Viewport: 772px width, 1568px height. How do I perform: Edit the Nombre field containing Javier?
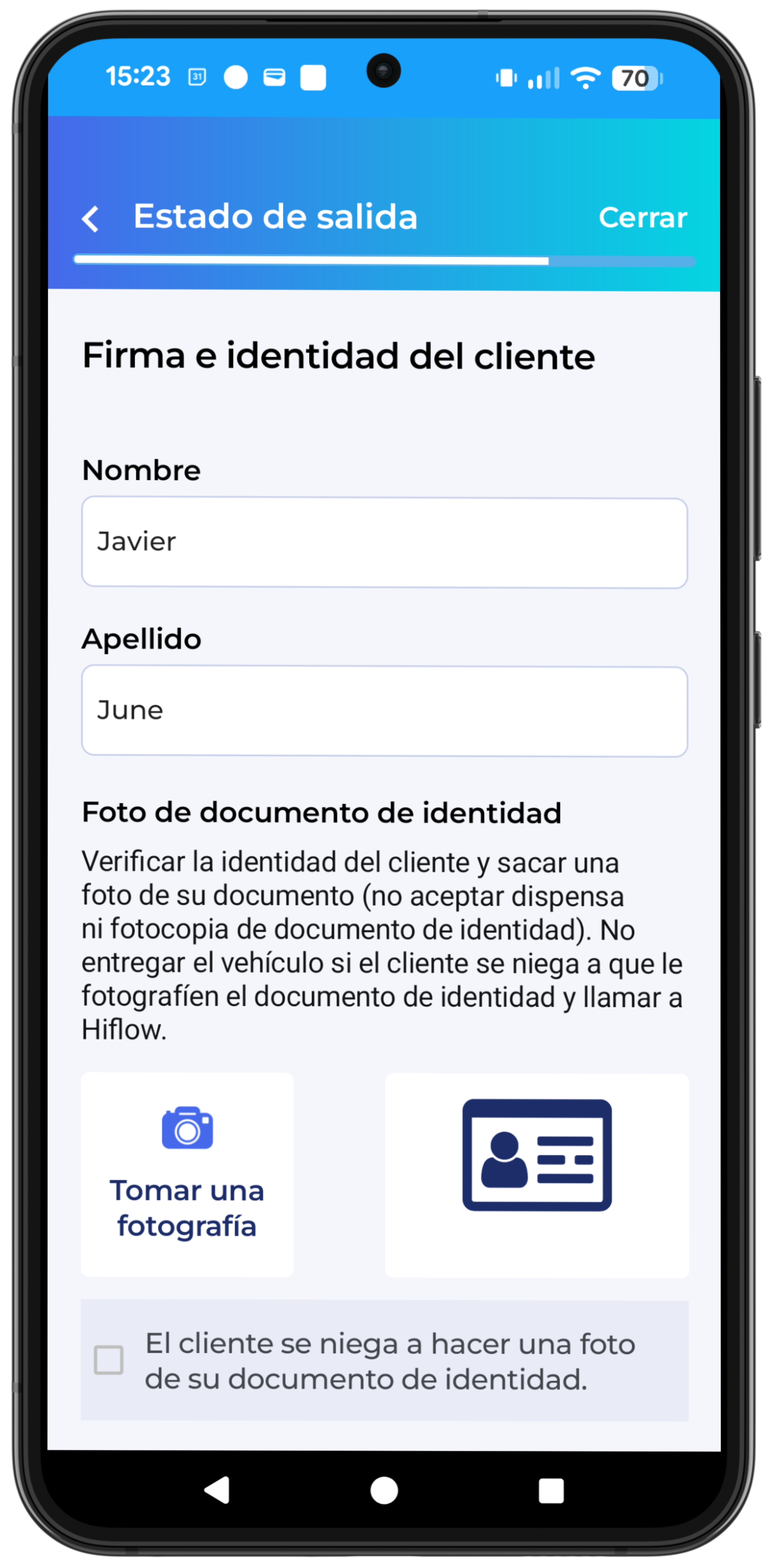(384, 543)
